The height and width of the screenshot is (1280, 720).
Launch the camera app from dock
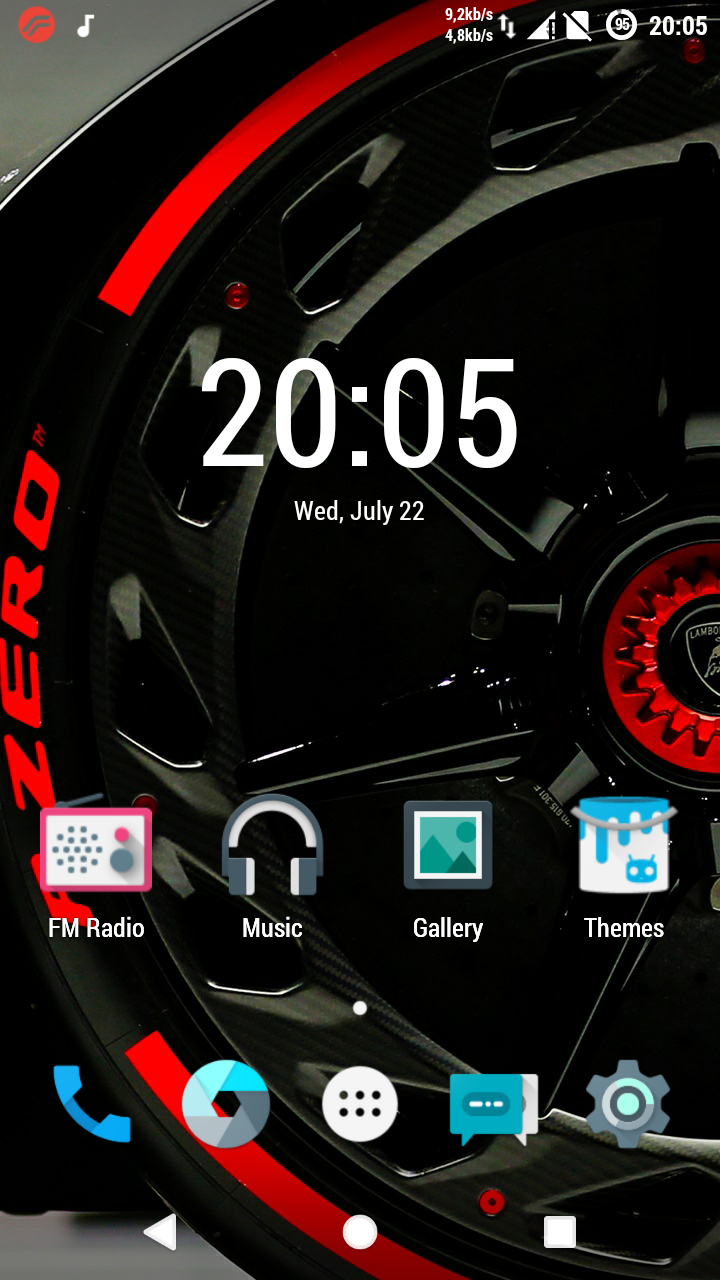pyautogui.click(x=226, y=1104)
